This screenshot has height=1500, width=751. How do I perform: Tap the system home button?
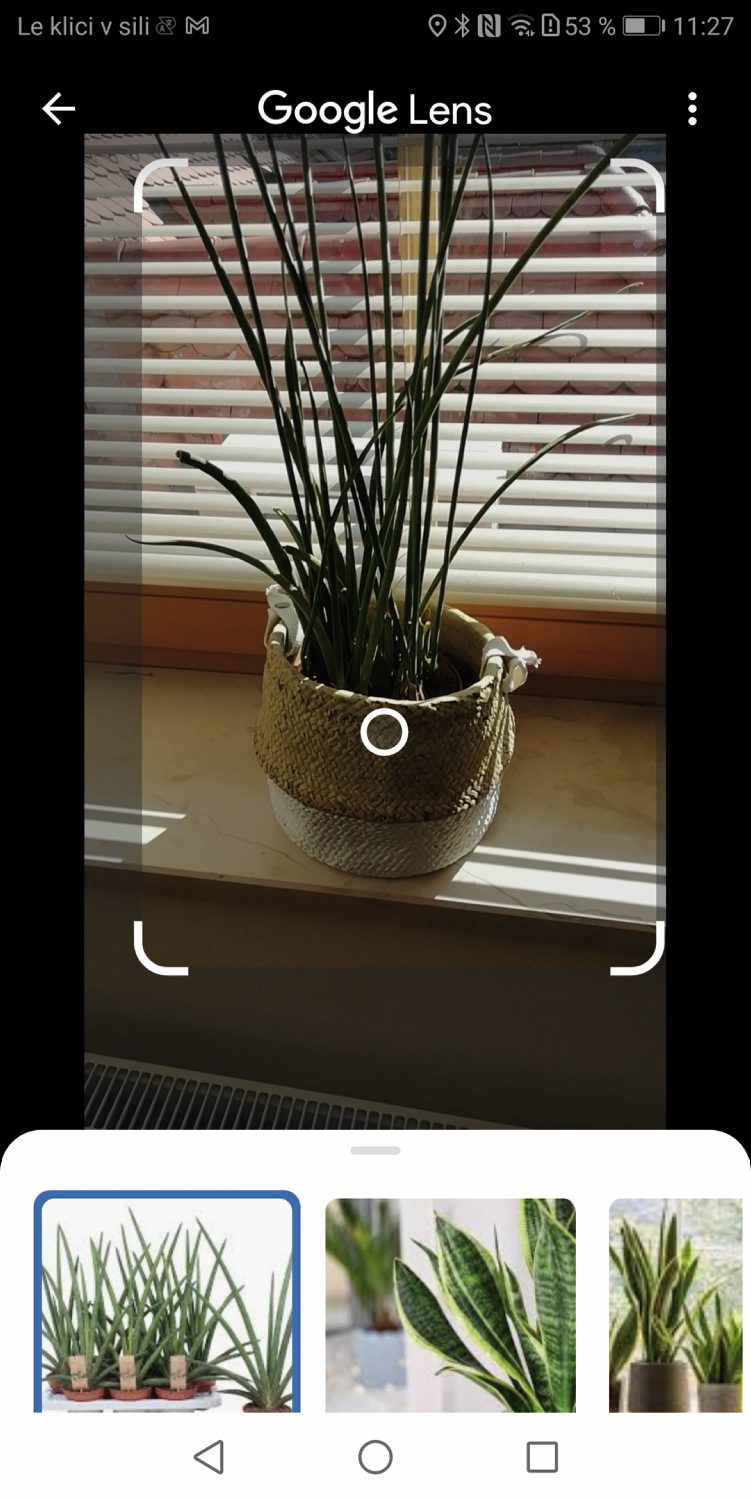pos(375,1457)
